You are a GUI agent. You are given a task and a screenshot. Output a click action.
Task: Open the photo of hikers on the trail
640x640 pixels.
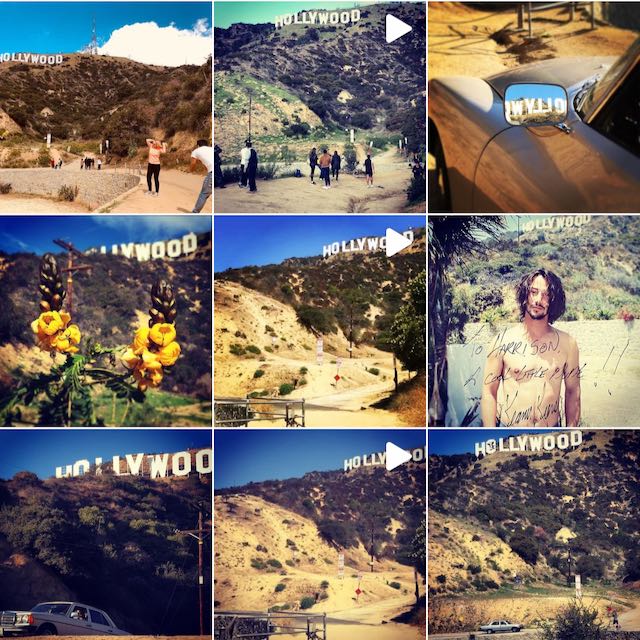(x=105, y=107)
